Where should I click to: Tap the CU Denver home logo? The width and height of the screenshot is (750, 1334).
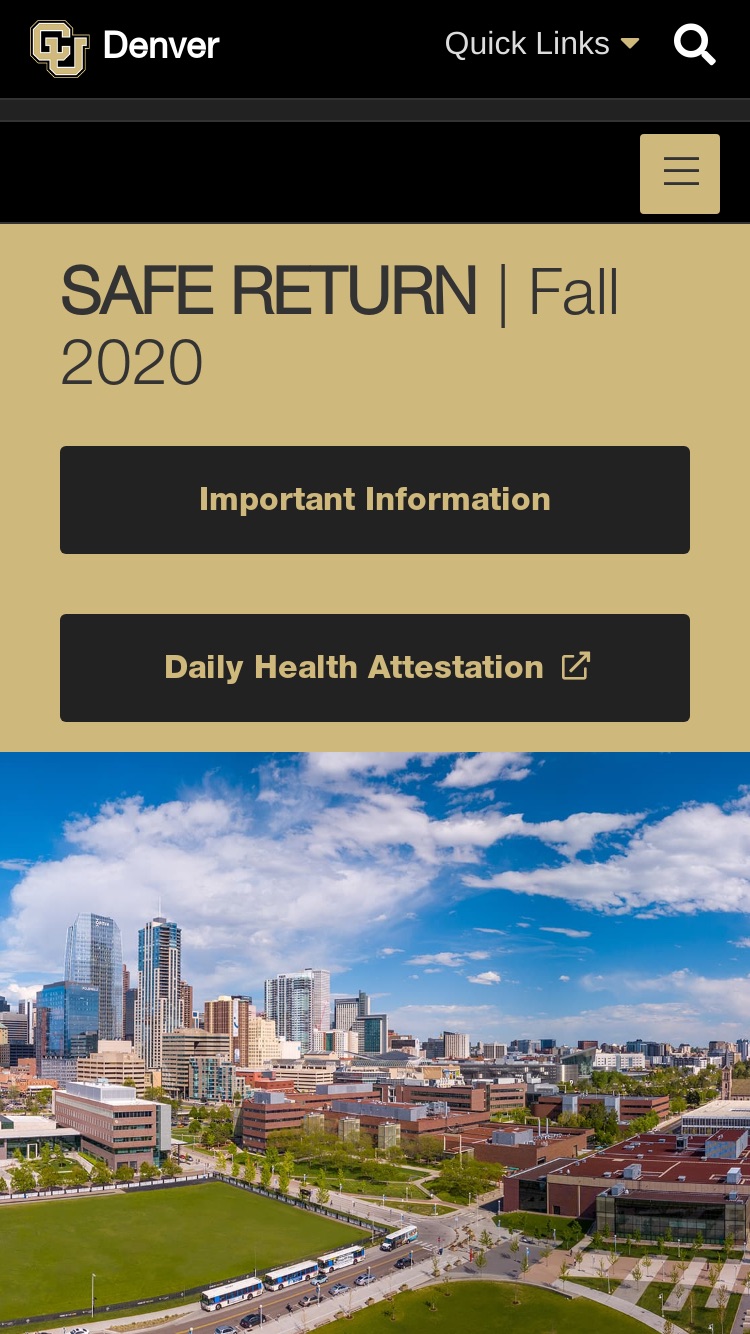coord(125,47)
